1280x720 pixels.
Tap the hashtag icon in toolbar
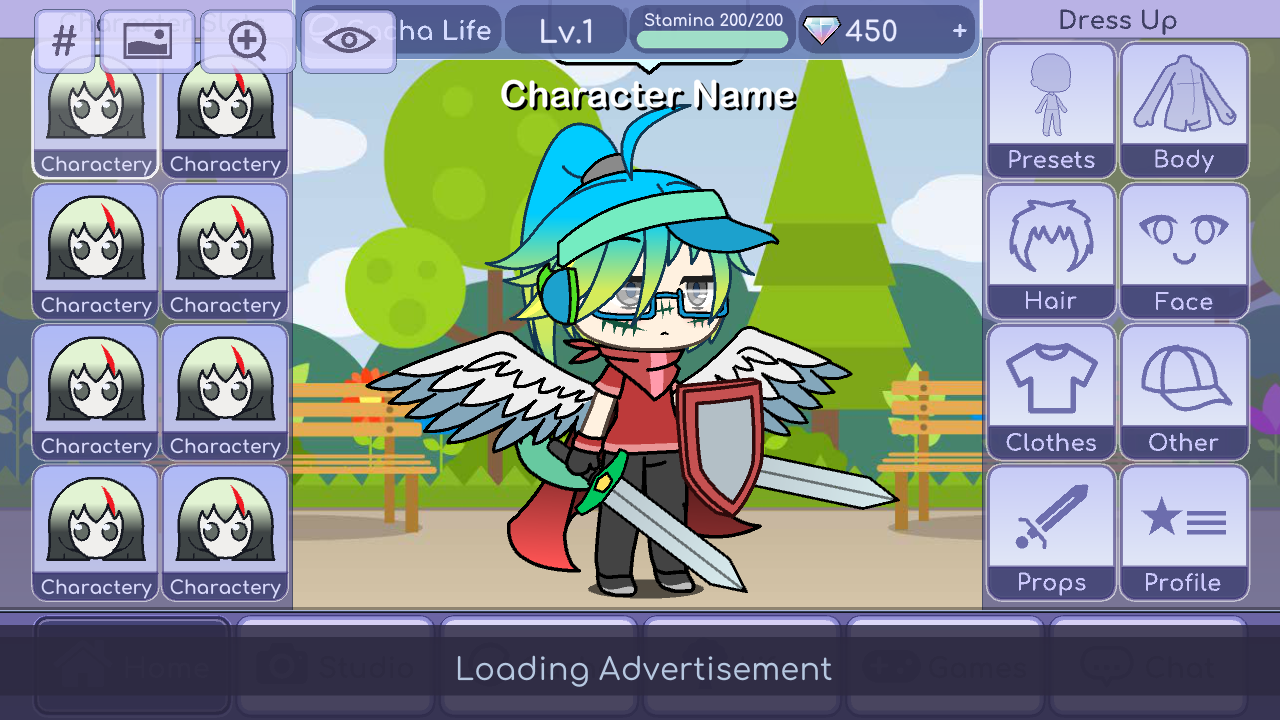[65, 41]
